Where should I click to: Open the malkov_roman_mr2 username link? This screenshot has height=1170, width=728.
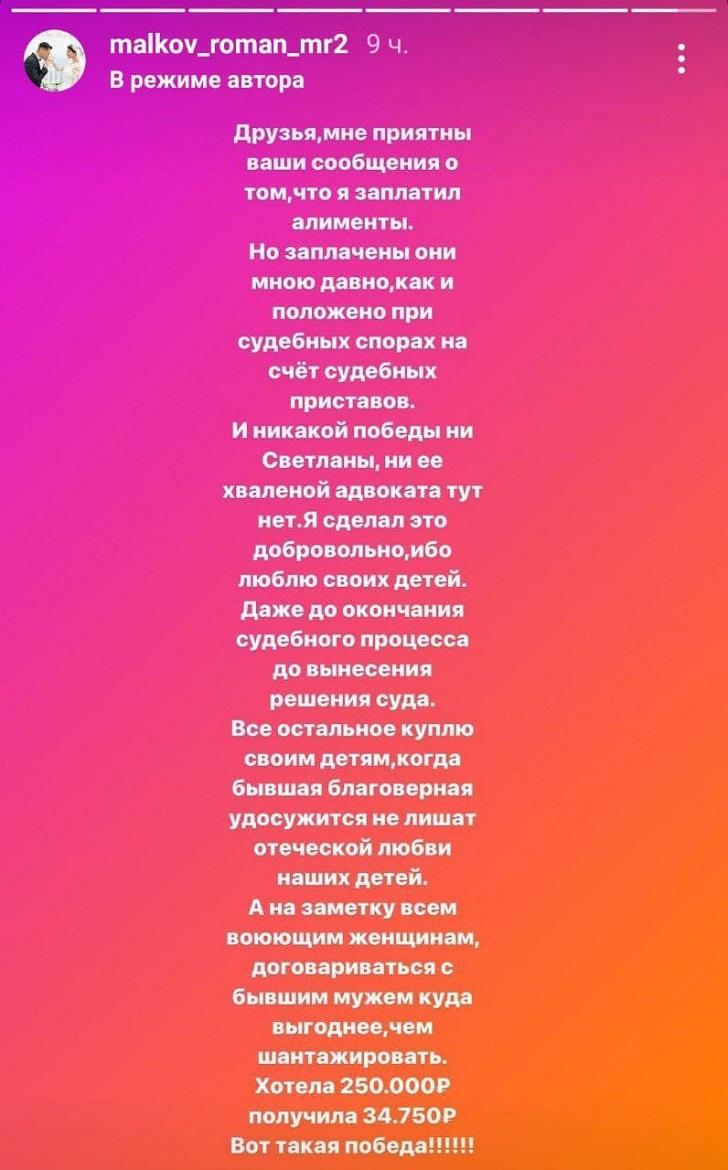point(229,46)
